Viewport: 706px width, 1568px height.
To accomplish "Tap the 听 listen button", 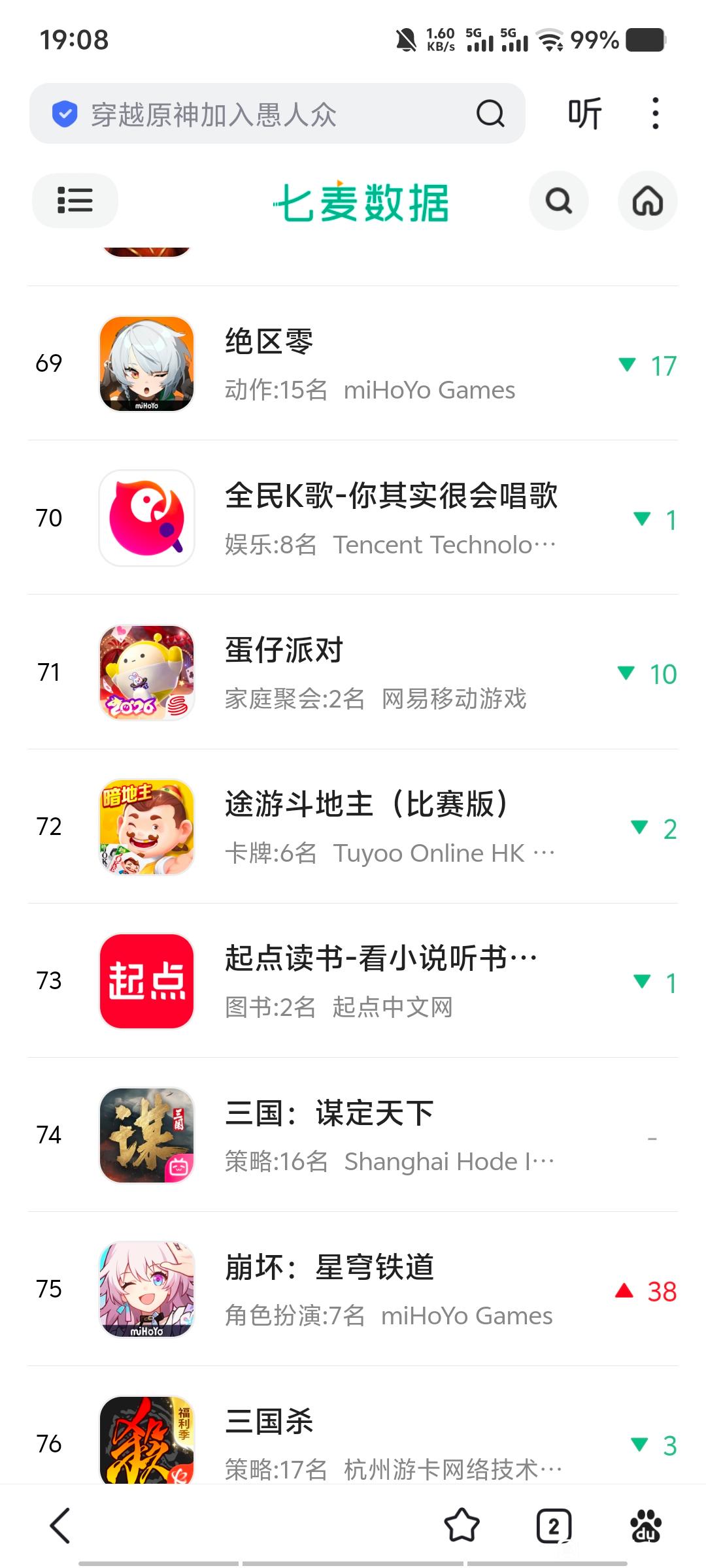I will pyautogui.click(x=584, y=114).
